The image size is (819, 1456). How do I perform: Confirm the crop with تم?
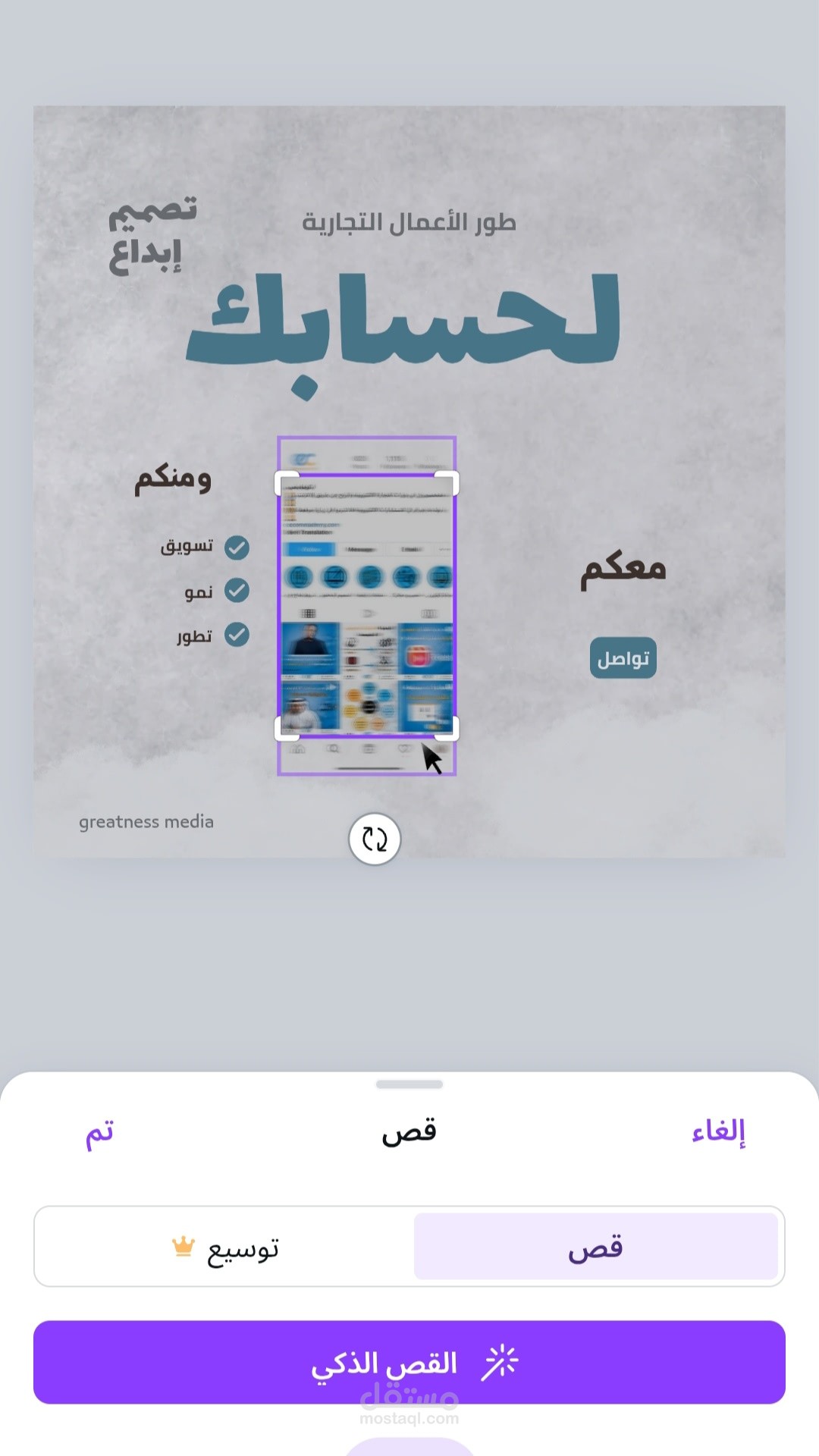point(99,1134)
